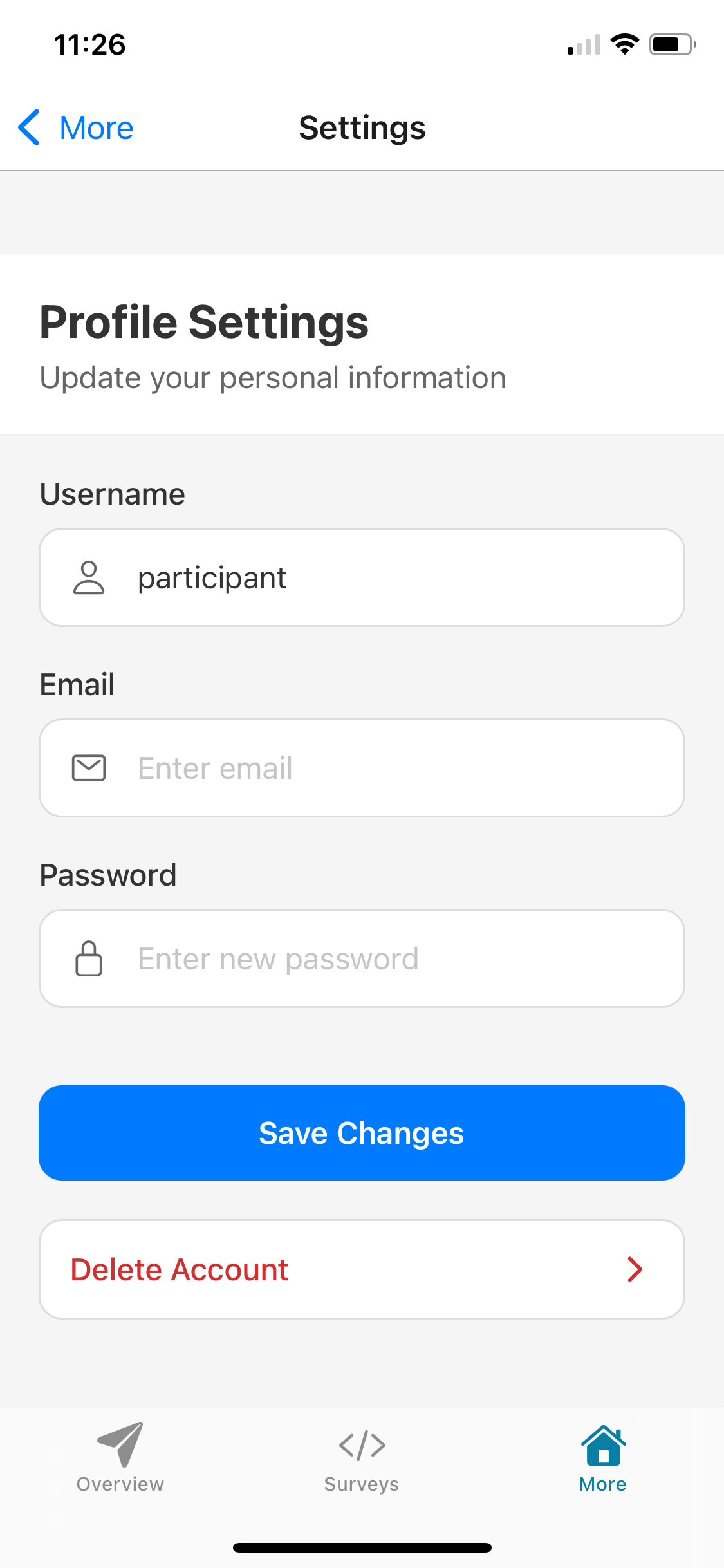Click the Settings title text
Image resolution: width=724 pixels, height=1568 pixels.
pyautogui.click(x=362, y=127)
